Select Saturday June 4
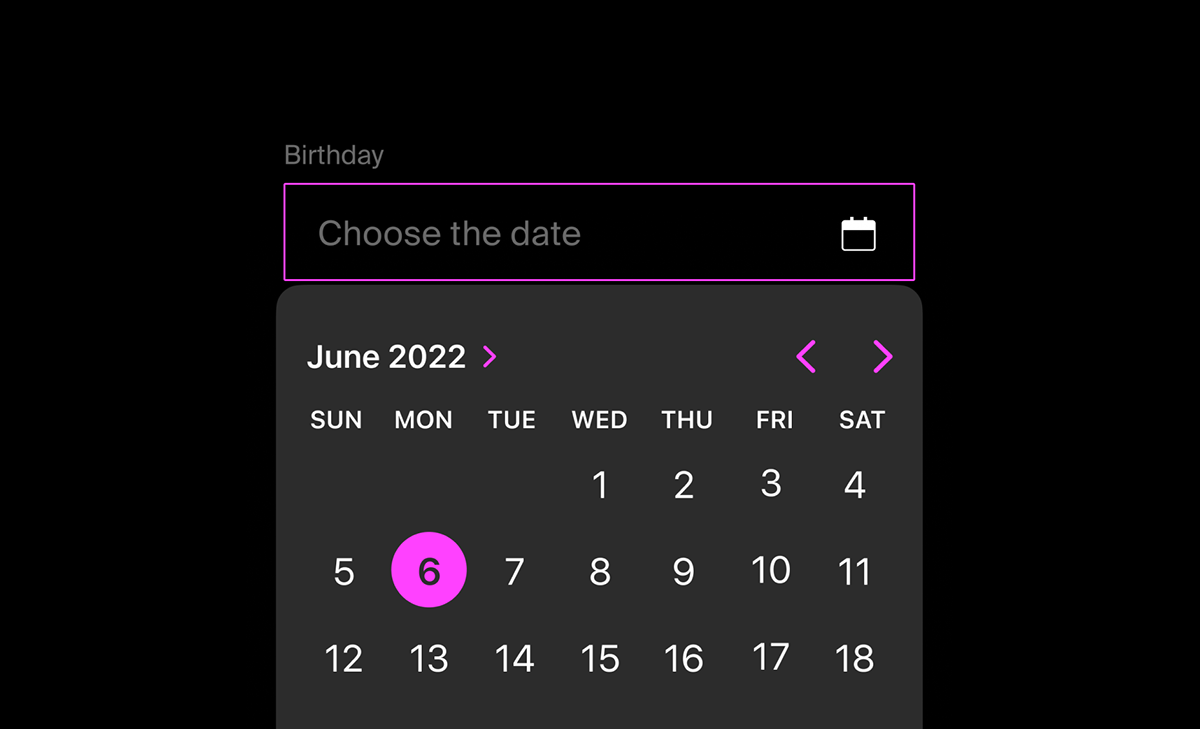Image resolution: width=1200 pixels, height=729 pixels. (x=855, y=485)
